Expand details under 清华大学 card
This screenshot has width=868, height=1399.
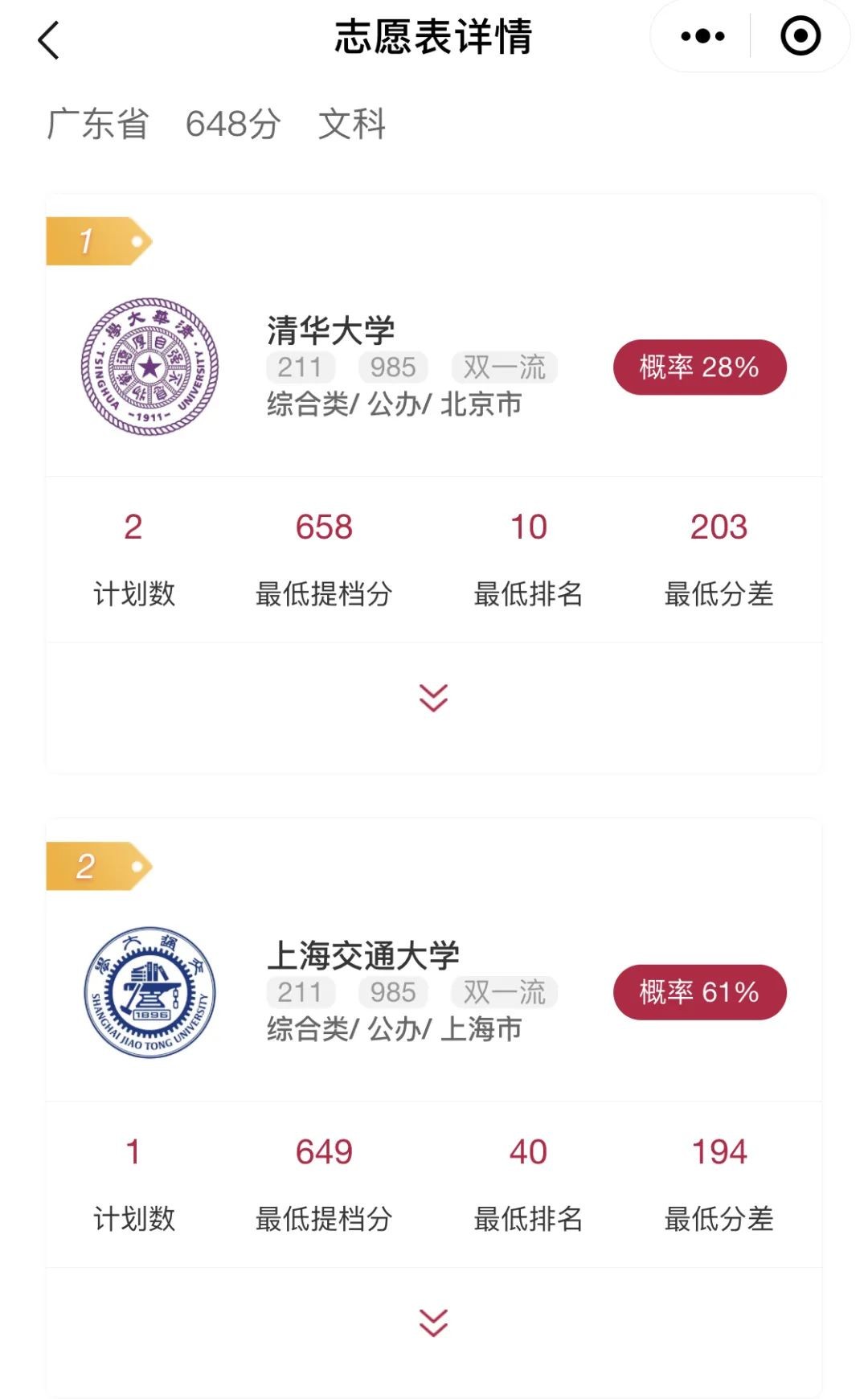[433, 698]
